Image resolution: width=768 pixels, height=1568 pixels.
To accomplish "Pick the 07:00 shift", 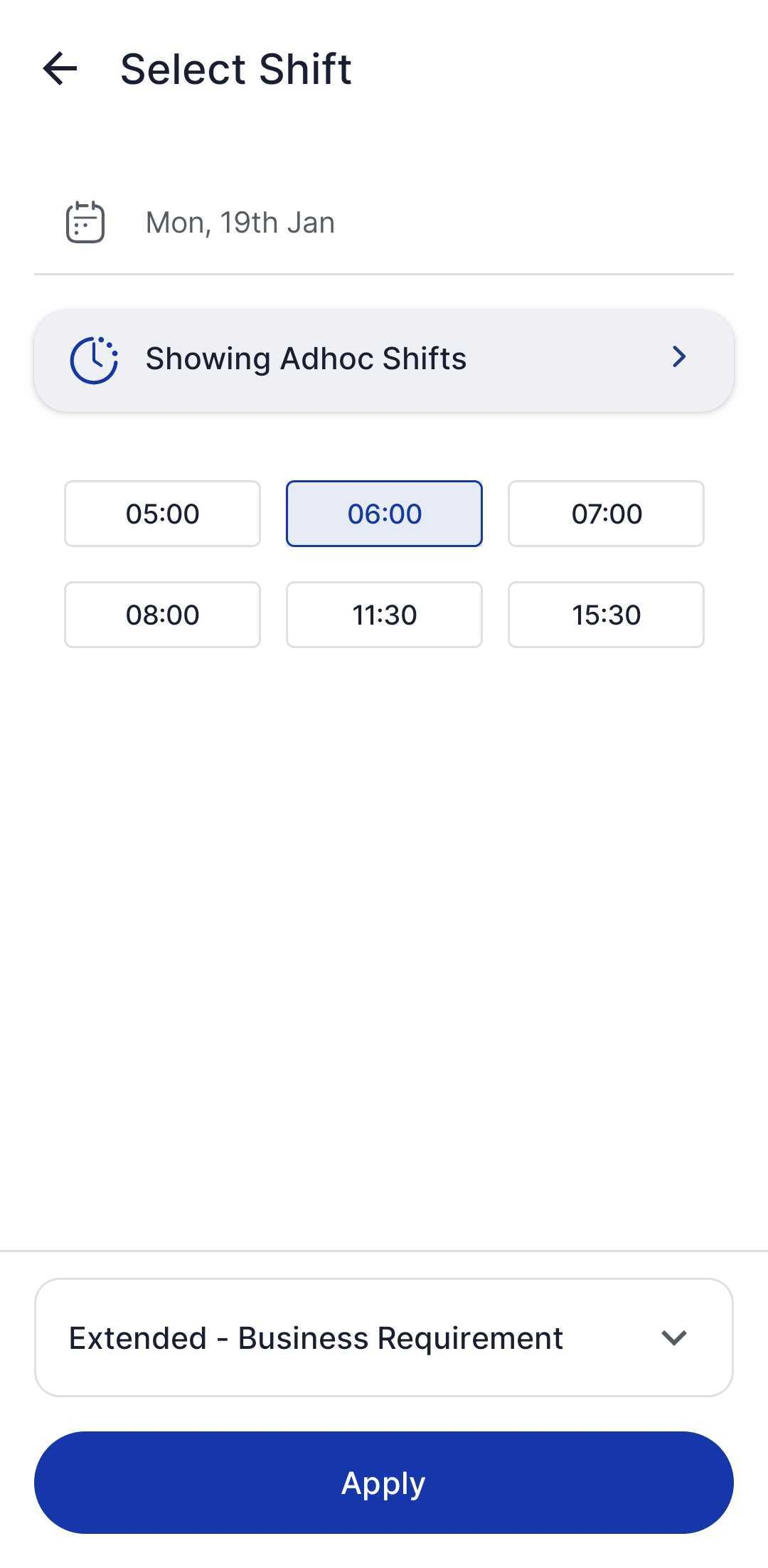I will point(606,514).
